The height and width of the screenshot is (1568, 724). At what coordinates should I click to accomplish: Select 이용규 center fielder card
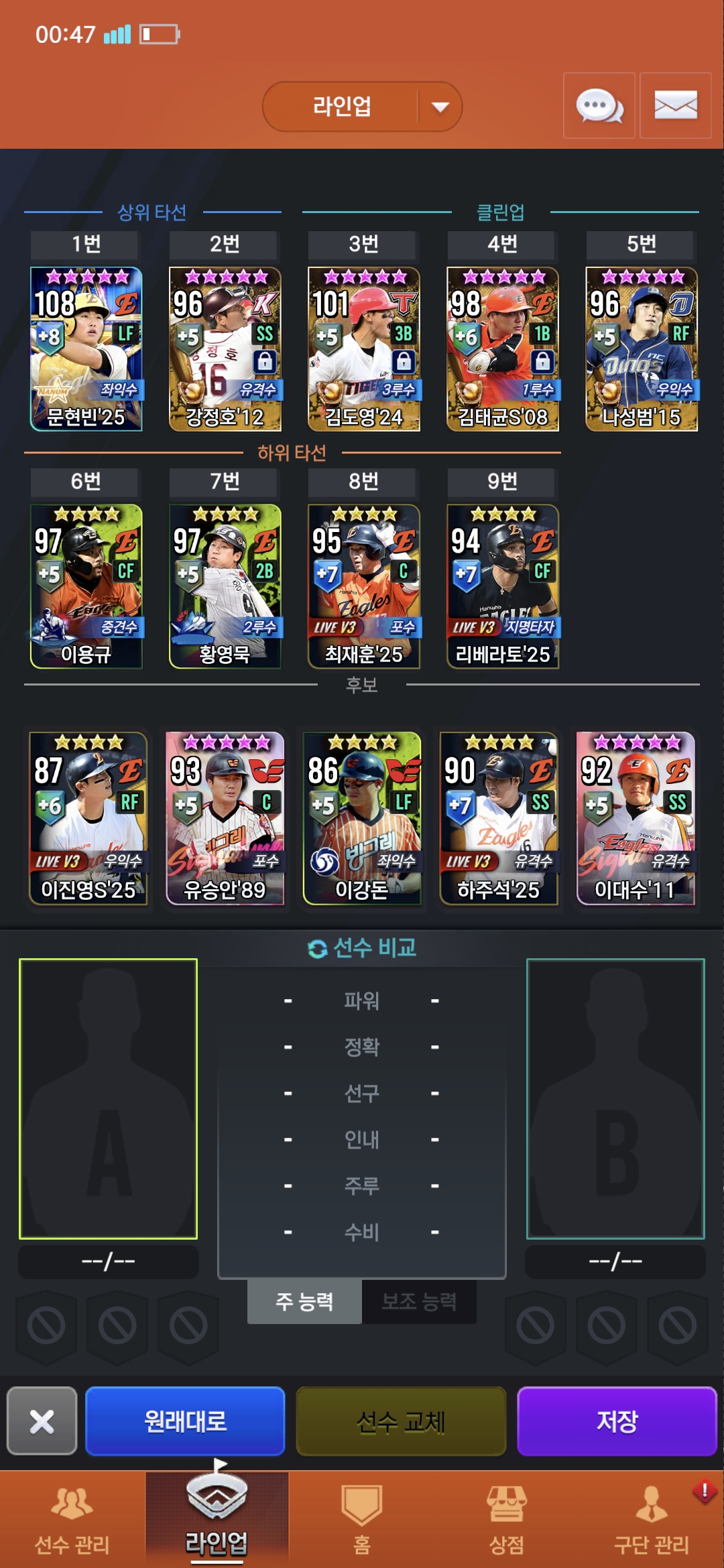[x=86, y=586]
